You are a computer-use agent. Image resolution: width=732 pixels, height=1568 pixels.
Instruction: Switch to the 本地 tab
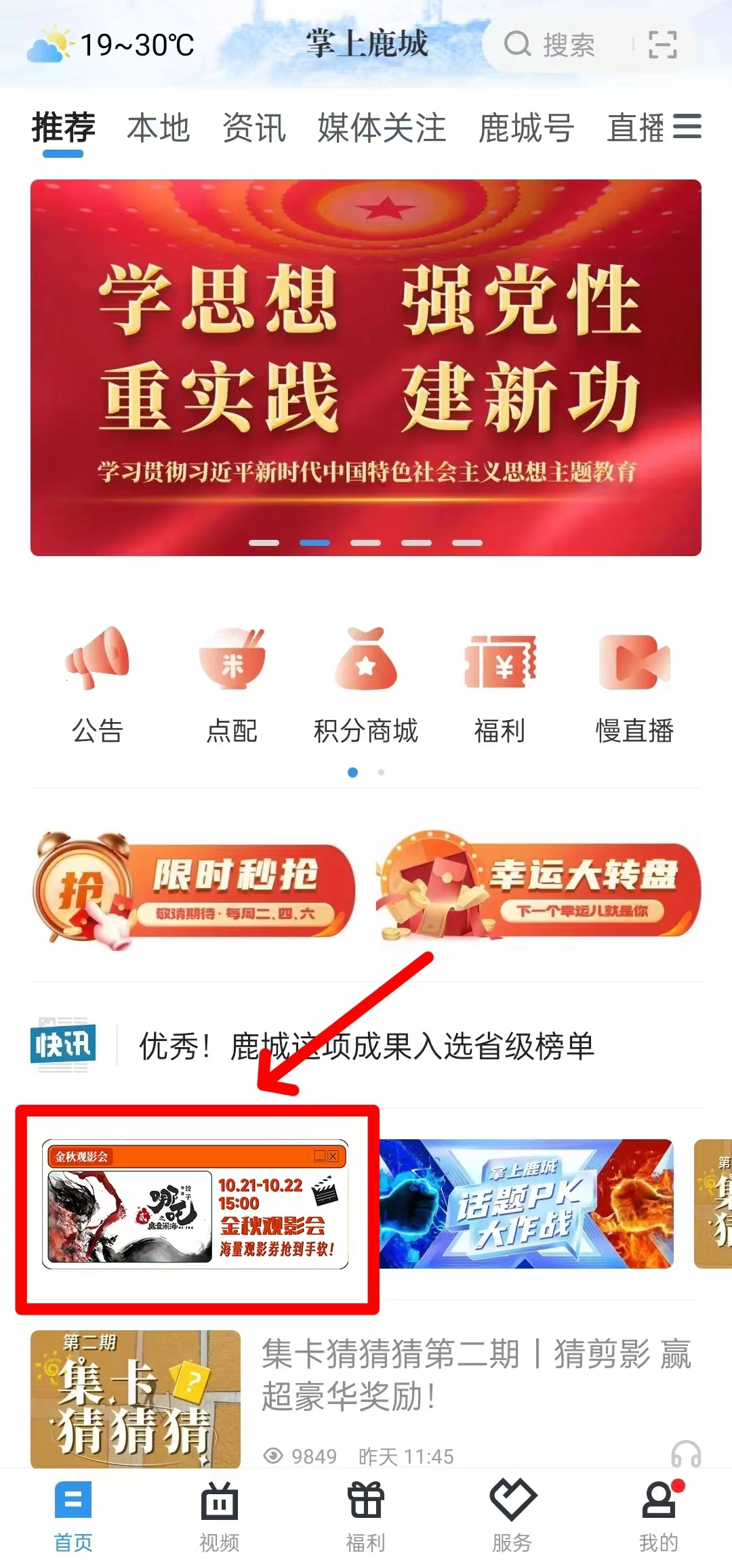(x=158, y=128)
